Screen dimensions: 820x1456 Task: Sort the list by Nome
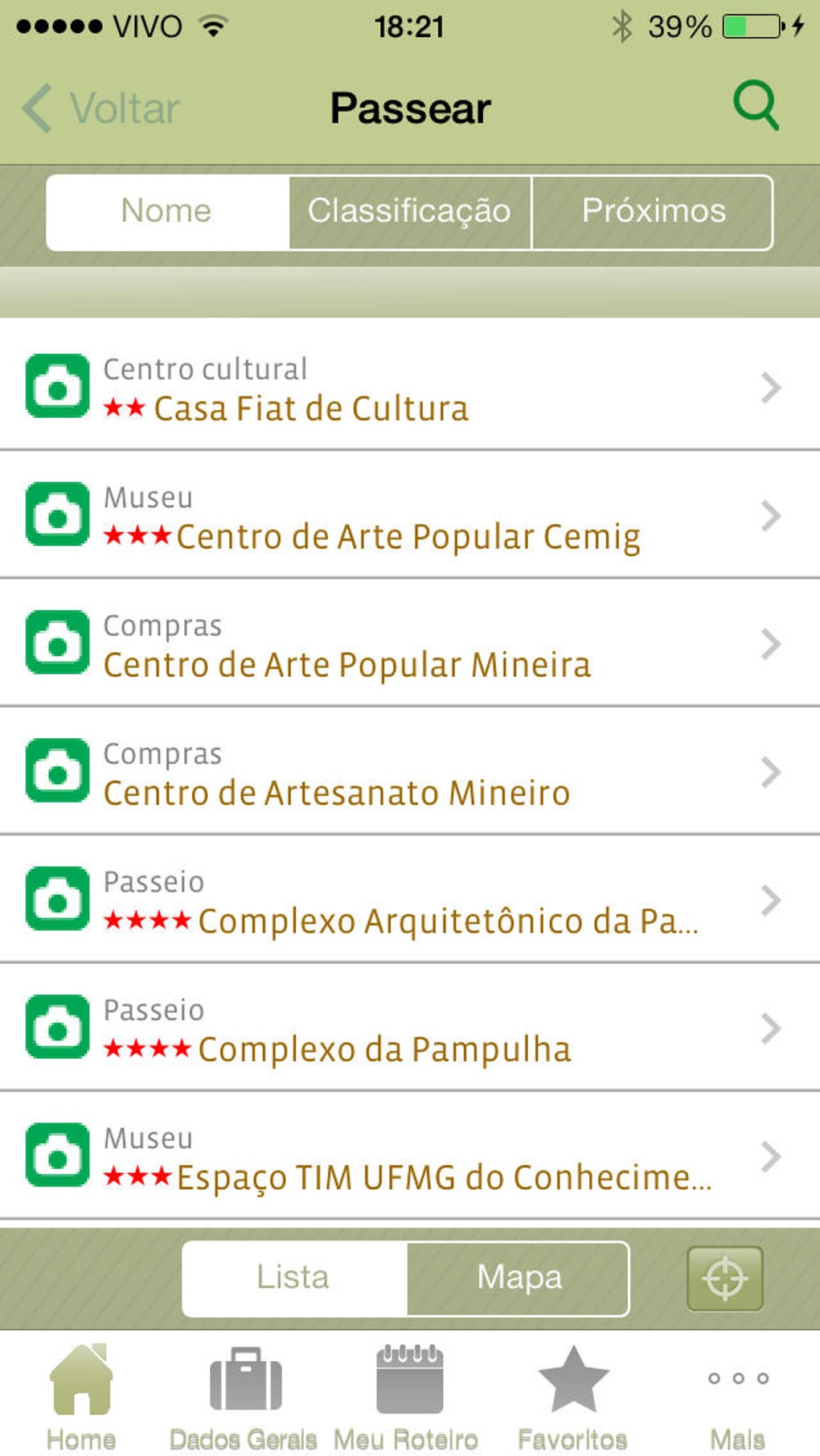coord(167,212)
